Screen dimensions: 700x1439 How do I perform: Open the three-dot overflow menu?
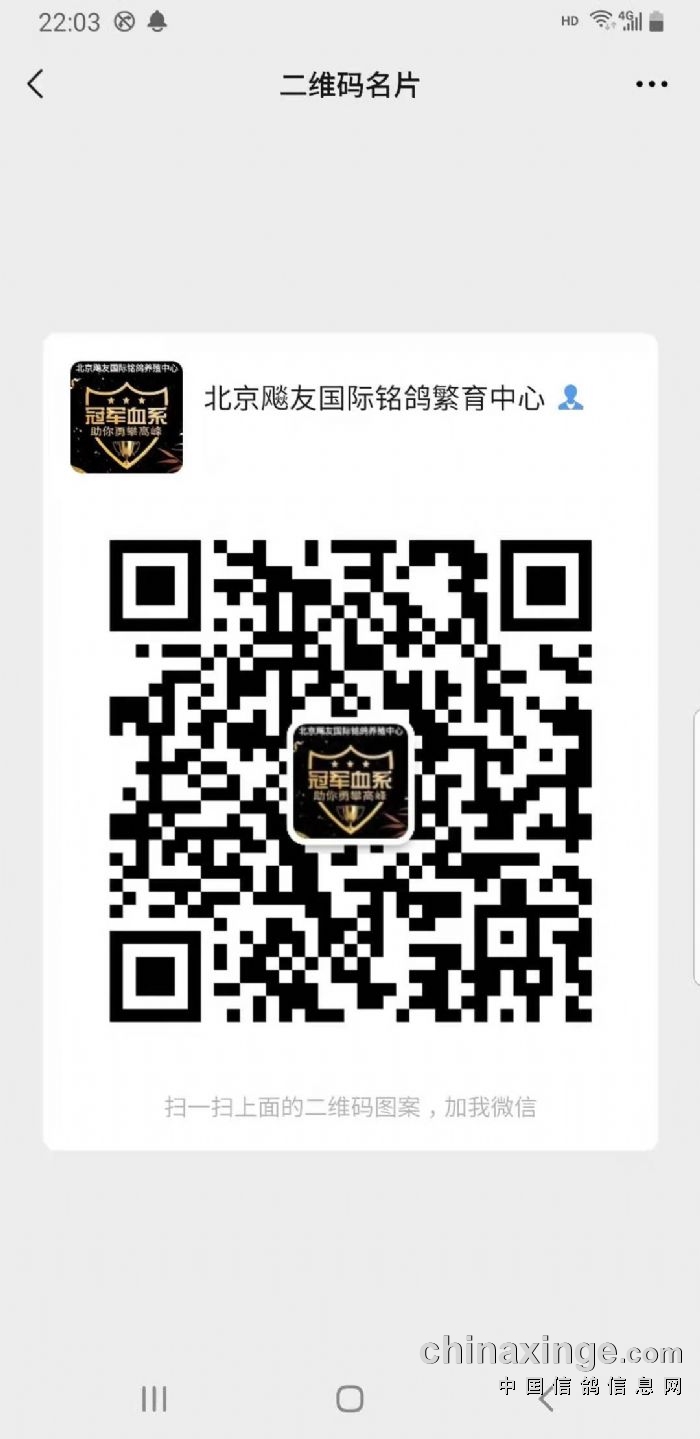tap(652, 85)
